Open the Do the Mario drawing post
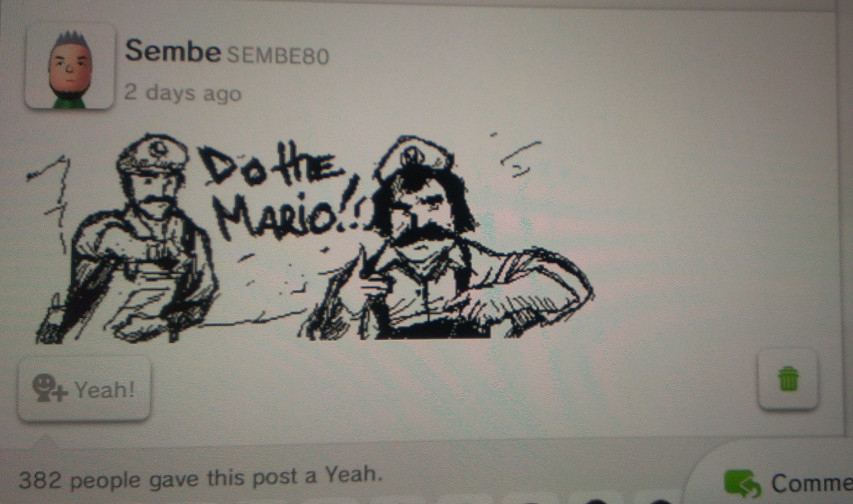Image resolution: width=853 pixels, height=504 pixels. [310, 238]
